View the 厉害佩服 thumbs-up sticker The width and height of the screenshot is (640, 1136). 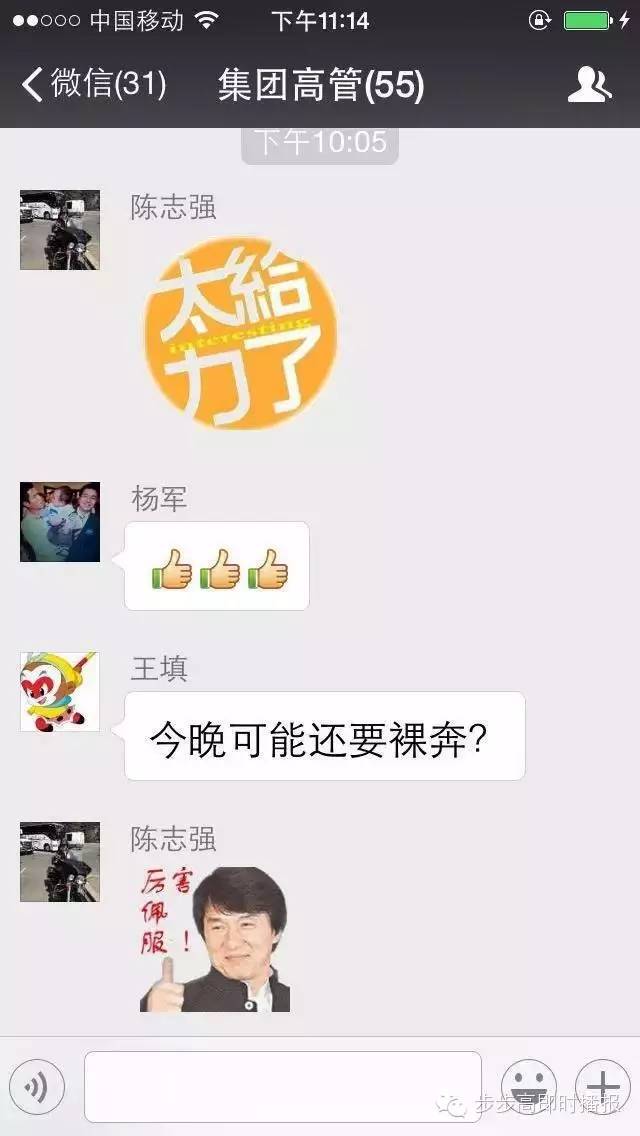pyautogui.click(x=215, y=939)
